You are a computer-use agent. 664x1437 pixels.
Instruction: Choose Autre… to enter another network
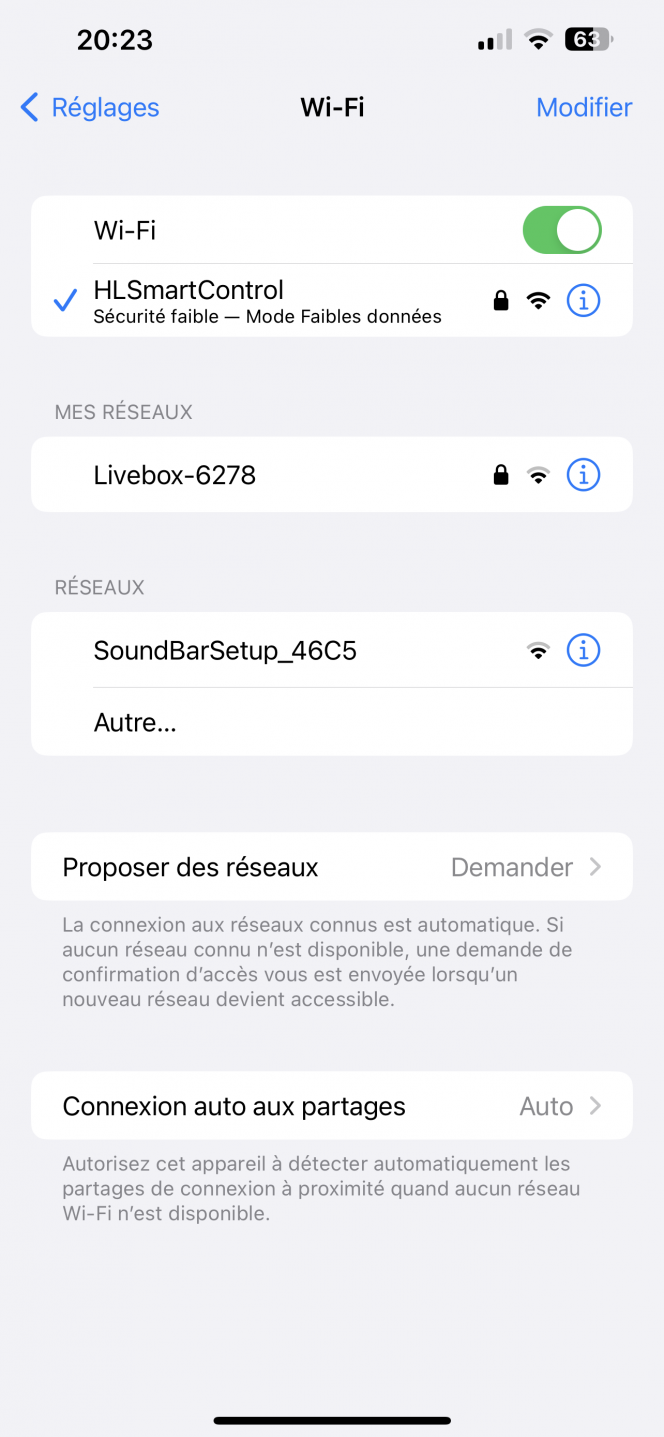[332, 722]
